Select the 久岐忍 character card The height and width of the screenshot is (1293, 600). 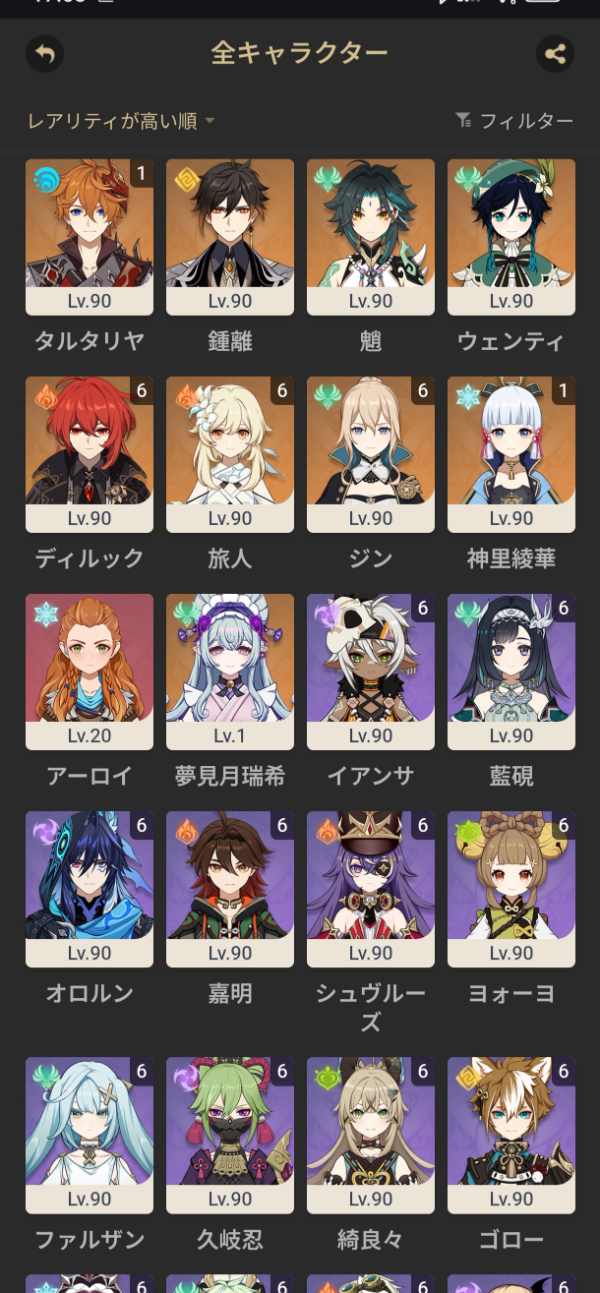tap(230, 1134)
